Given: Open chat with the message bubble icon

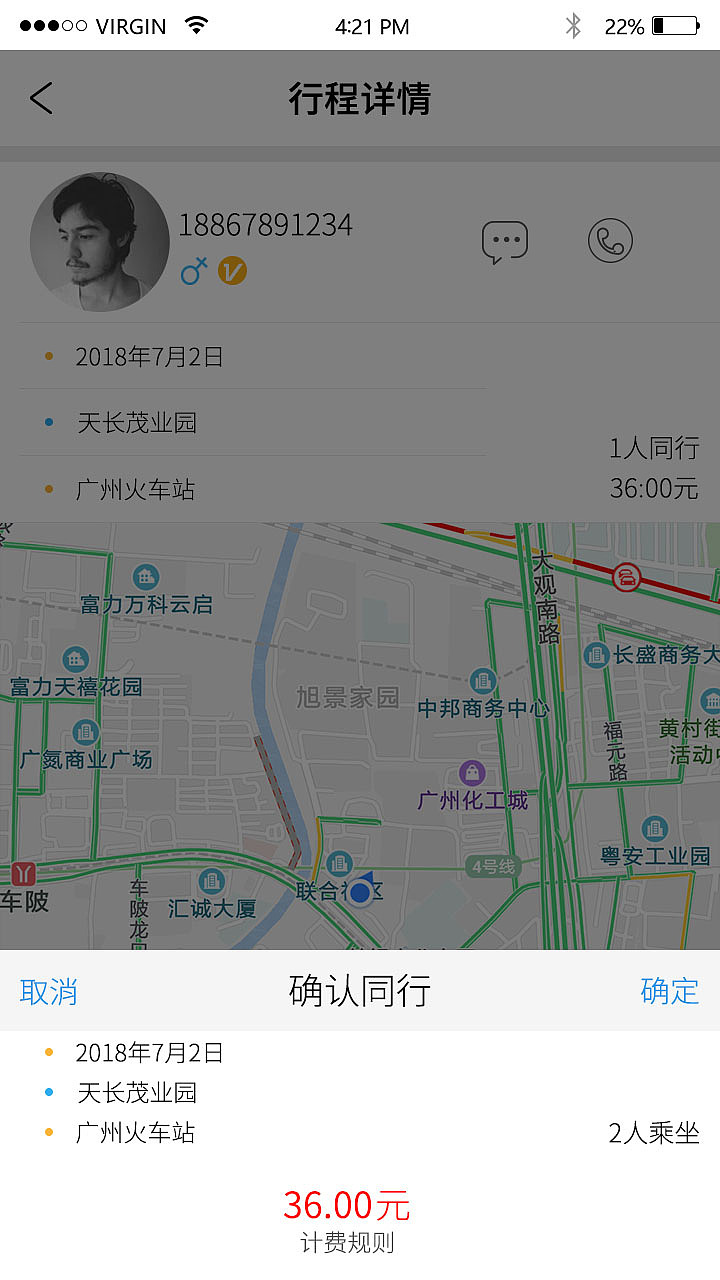Looking at the screenshot, I should click(x=505, y=241).
